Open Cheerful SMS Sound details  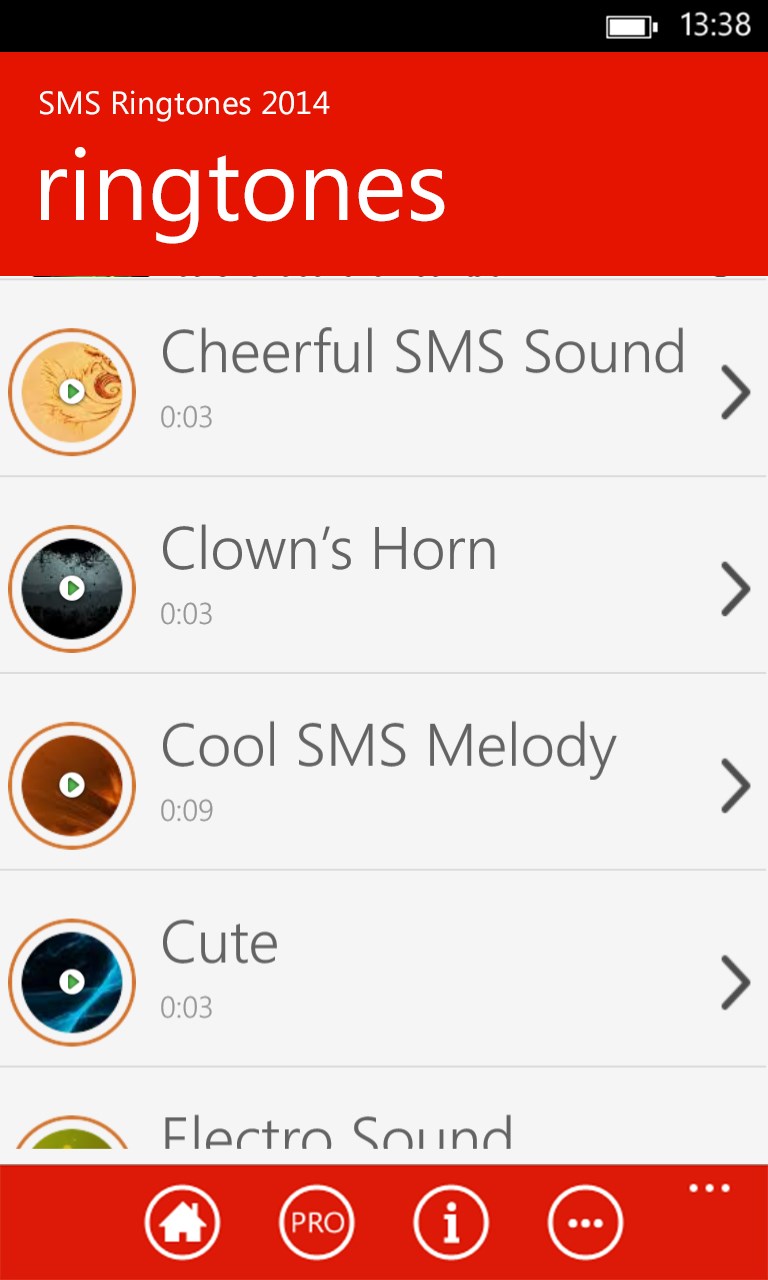click(735, 392)
